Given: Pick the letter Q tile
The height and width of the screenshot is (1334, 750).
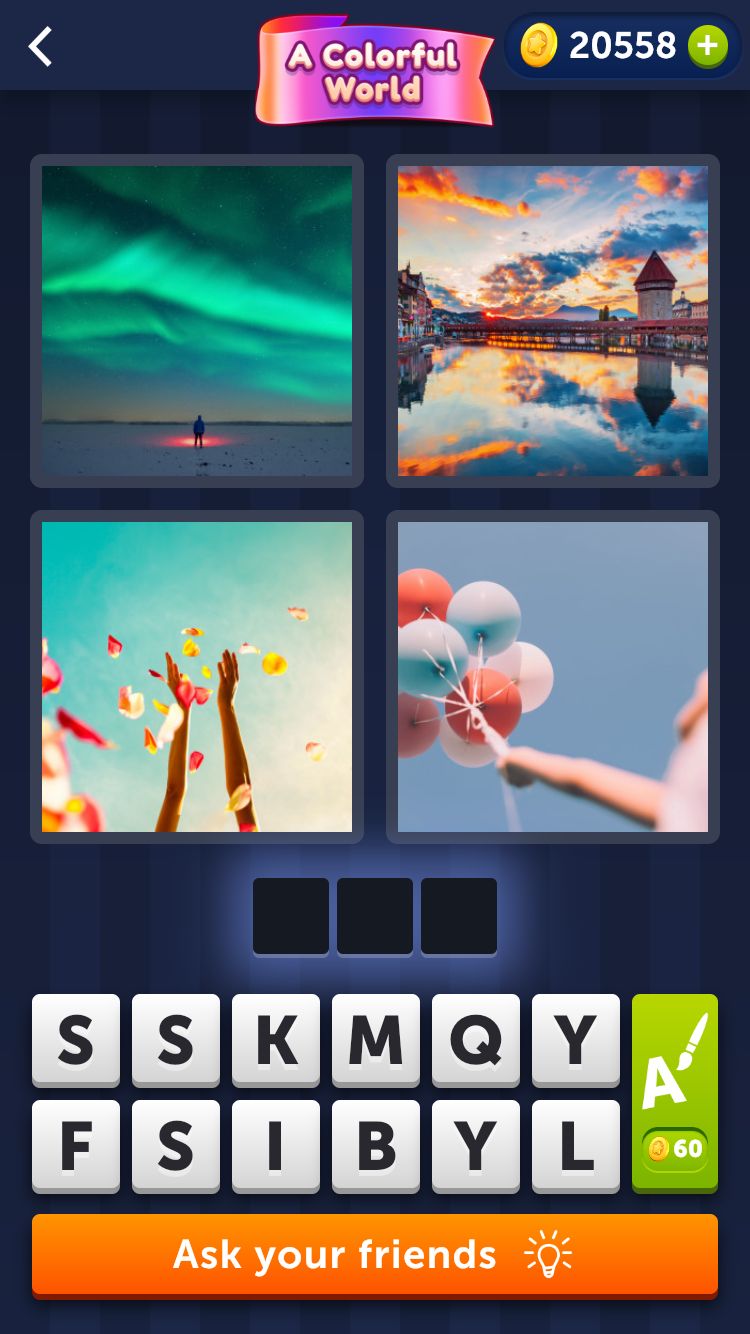Looking at the screenshot, I should (x=476, y=1040).
